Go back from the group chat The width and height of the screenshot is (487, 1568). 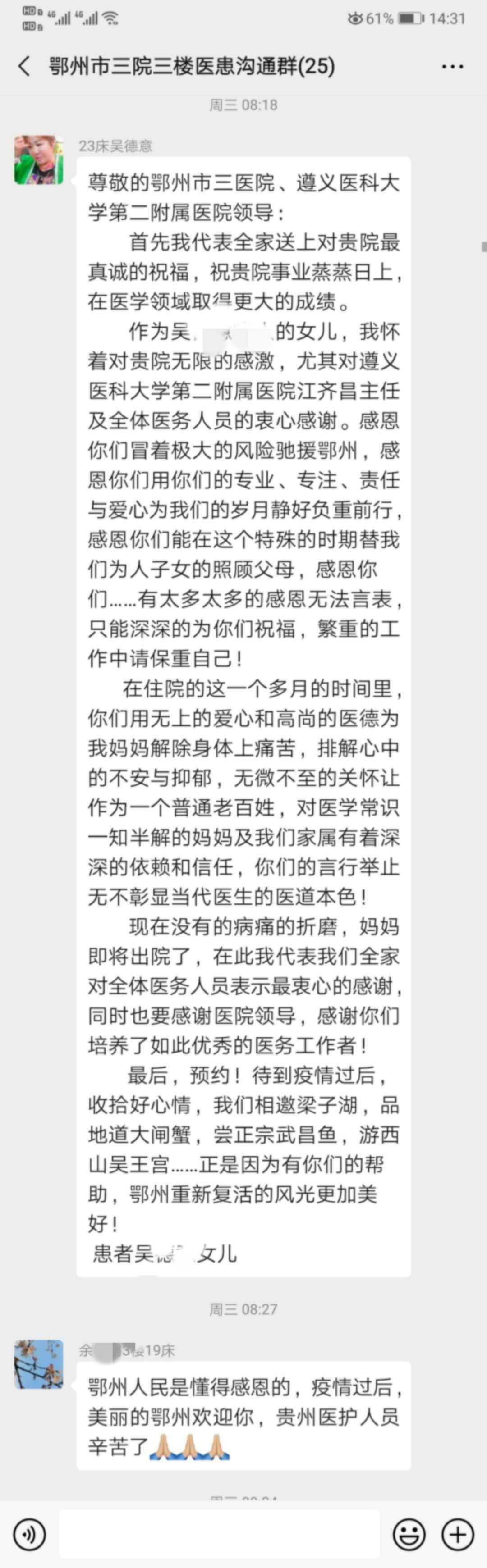24,66
